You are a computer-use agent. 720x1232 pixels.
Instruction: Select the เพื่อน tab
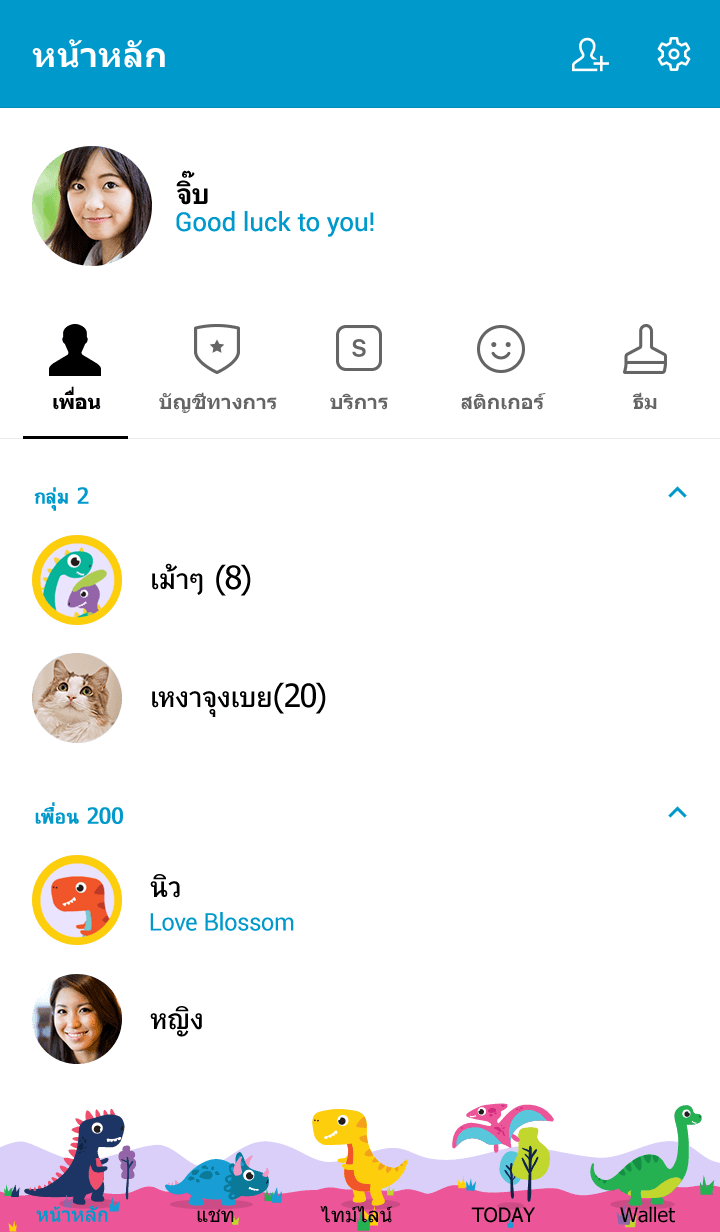coord(76,370)
